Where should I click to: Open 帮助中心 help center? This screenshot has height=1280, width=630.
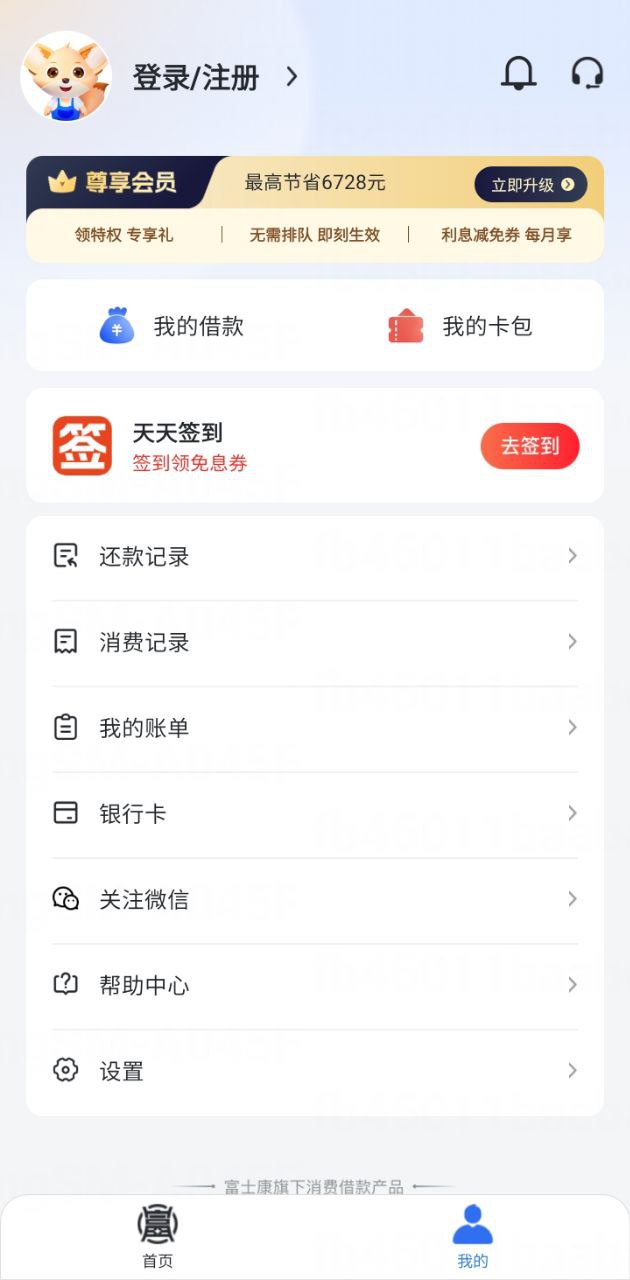tap(315, 986)
